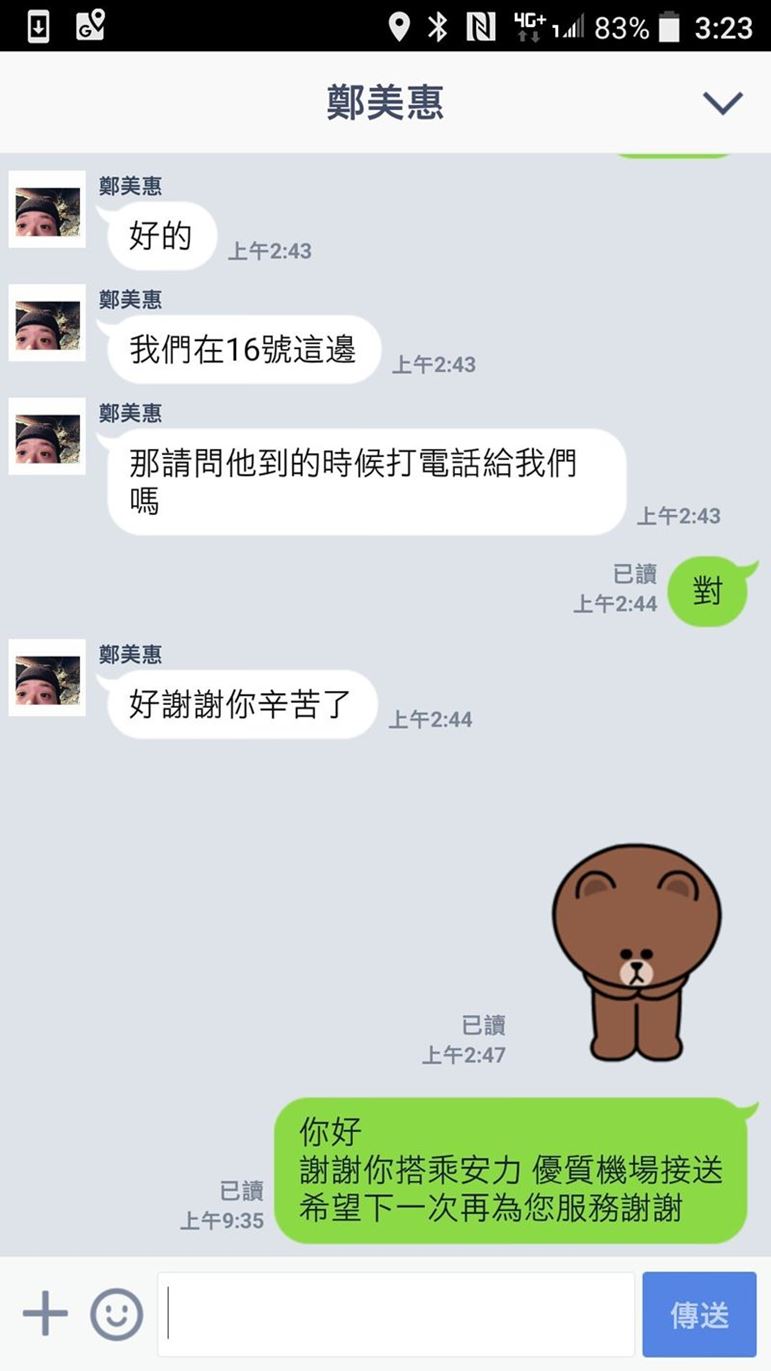Image resolution: width=771 pixels, height=1371 pixels.
Task: Open sender's avatar beside the 好的 message
Action: [x=47, y=209]
